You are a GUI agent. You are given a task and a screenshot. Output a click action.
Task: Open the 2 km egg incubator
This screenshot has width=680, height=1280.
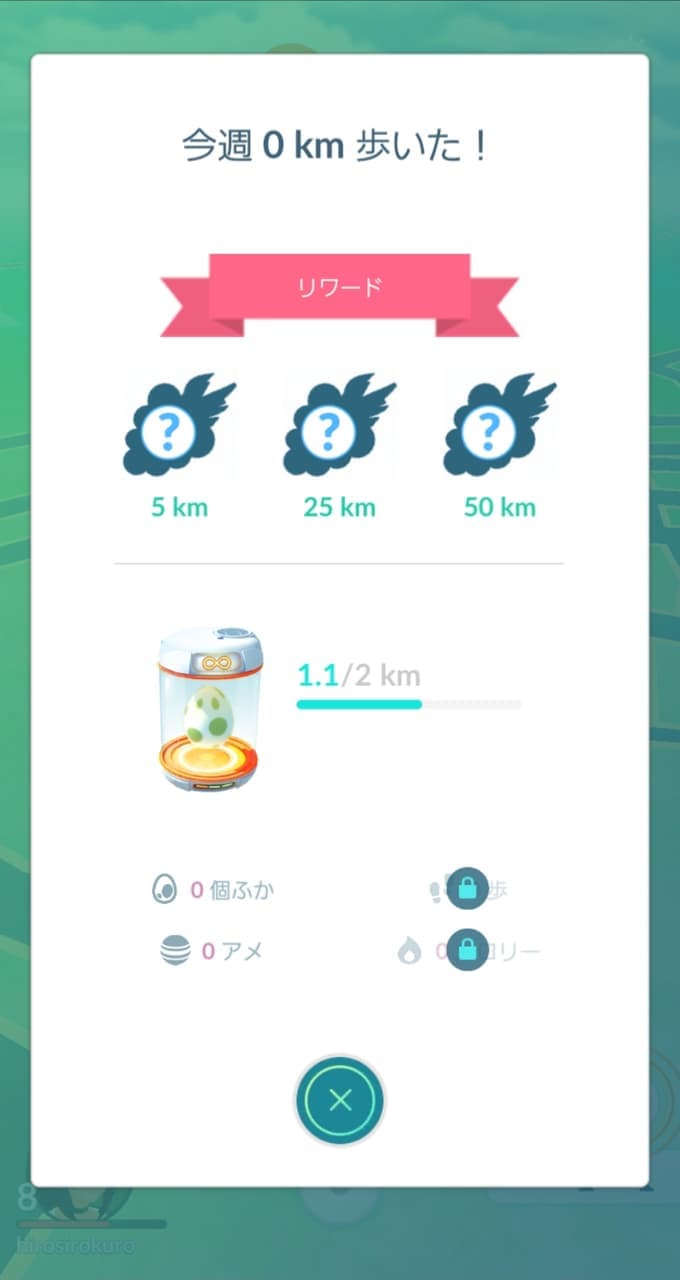coord(203,708)
